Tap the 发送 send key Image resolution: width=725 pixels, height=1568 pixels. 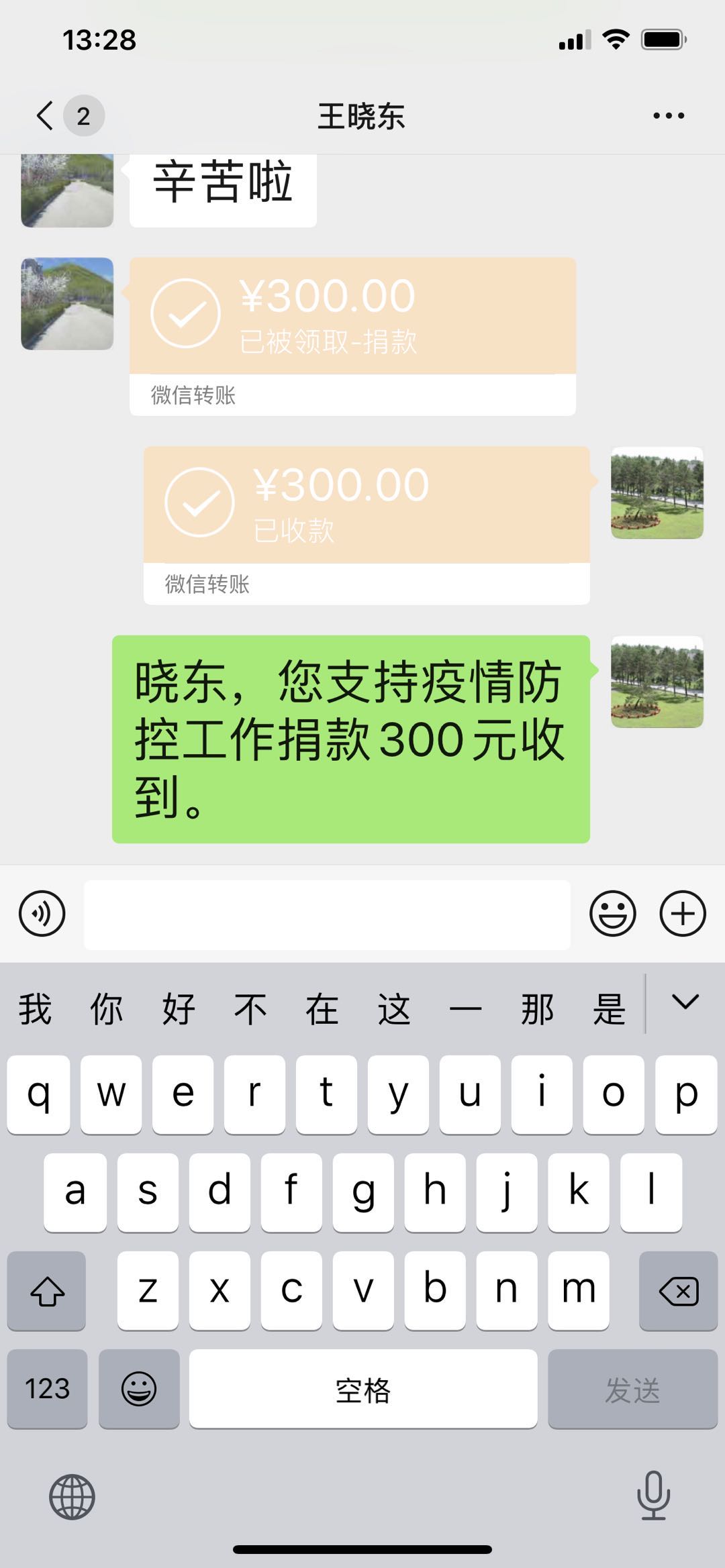pos(632,1389)
